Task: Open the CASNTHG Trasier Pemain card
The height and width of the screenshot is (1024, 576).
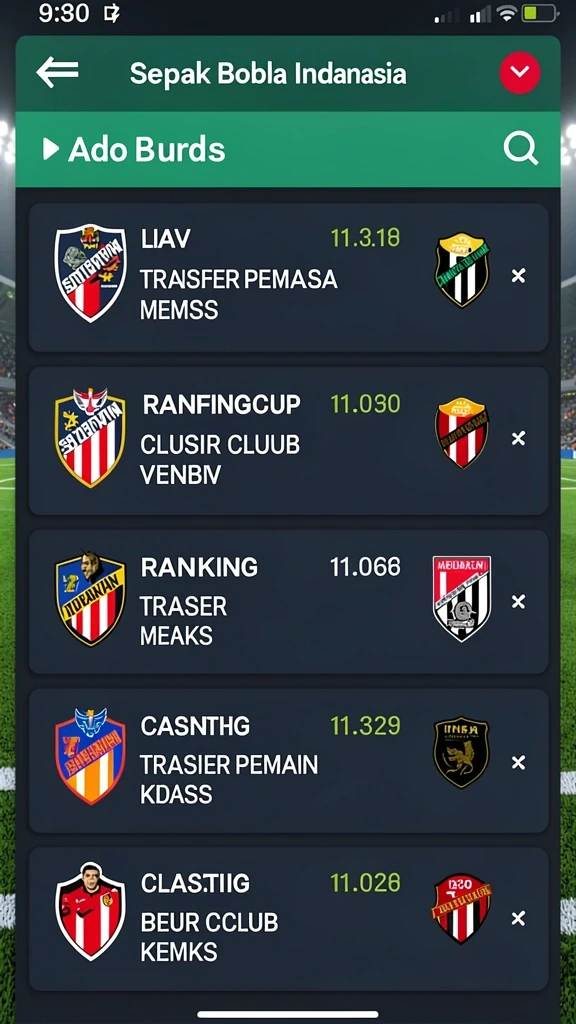Action: (288, 761)
